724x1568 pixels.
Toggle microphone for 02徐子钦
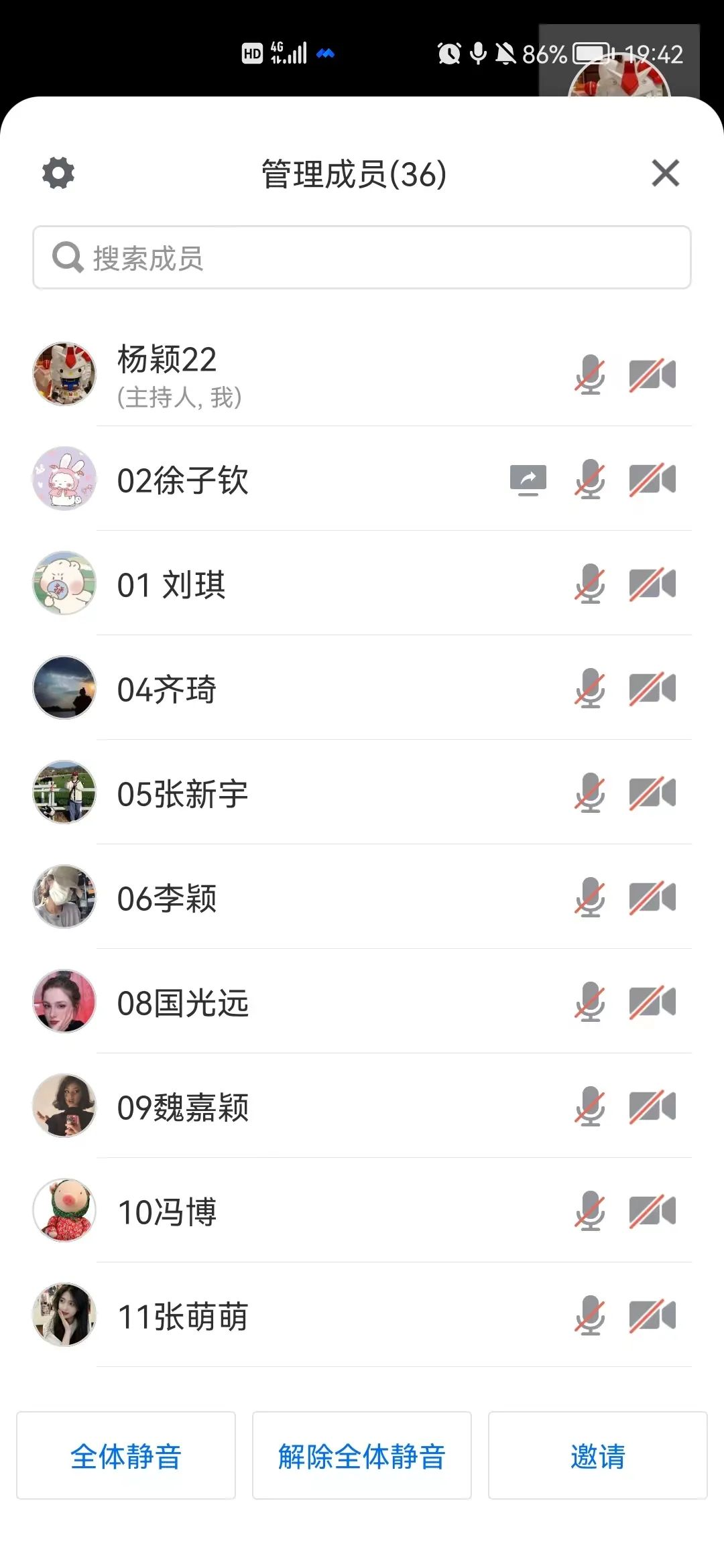tap(590, 479)
